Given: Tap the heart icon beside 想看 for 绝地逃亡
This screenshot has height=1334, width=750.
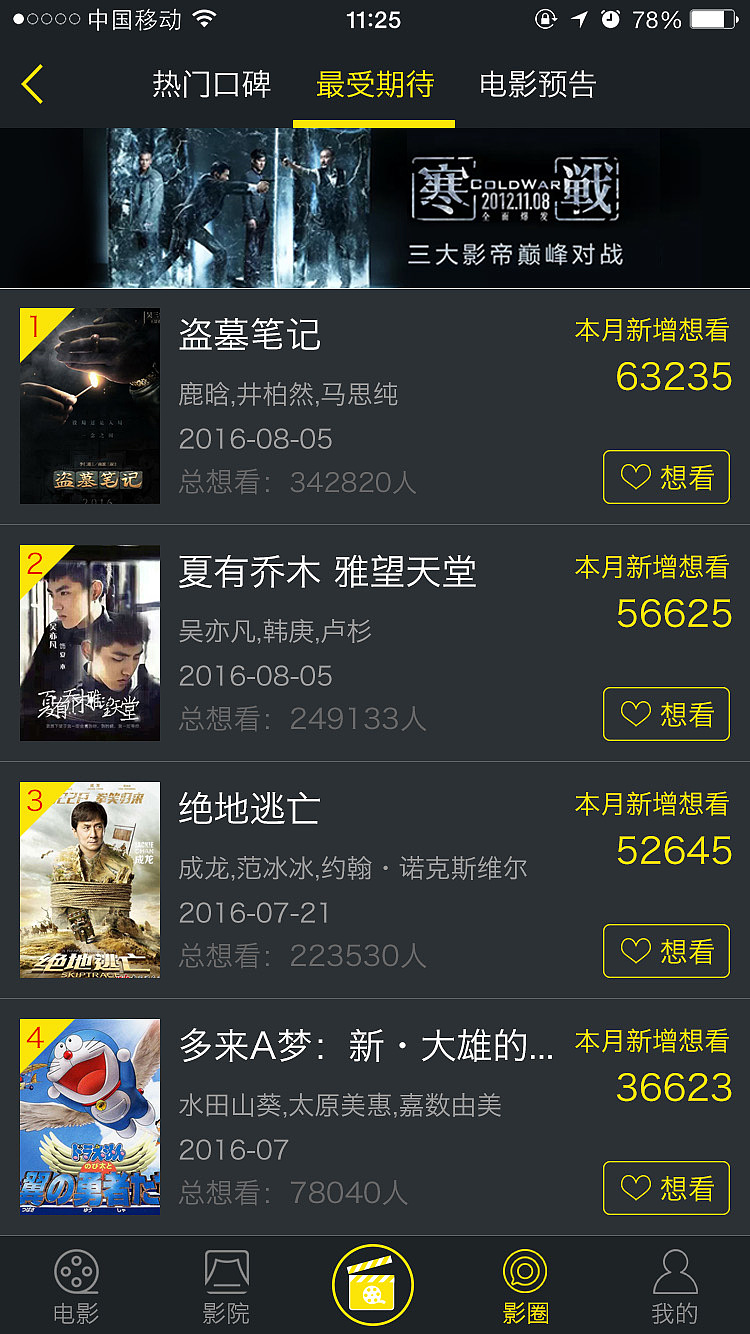Looking at the screenshot, I should (x=634, y=951).
